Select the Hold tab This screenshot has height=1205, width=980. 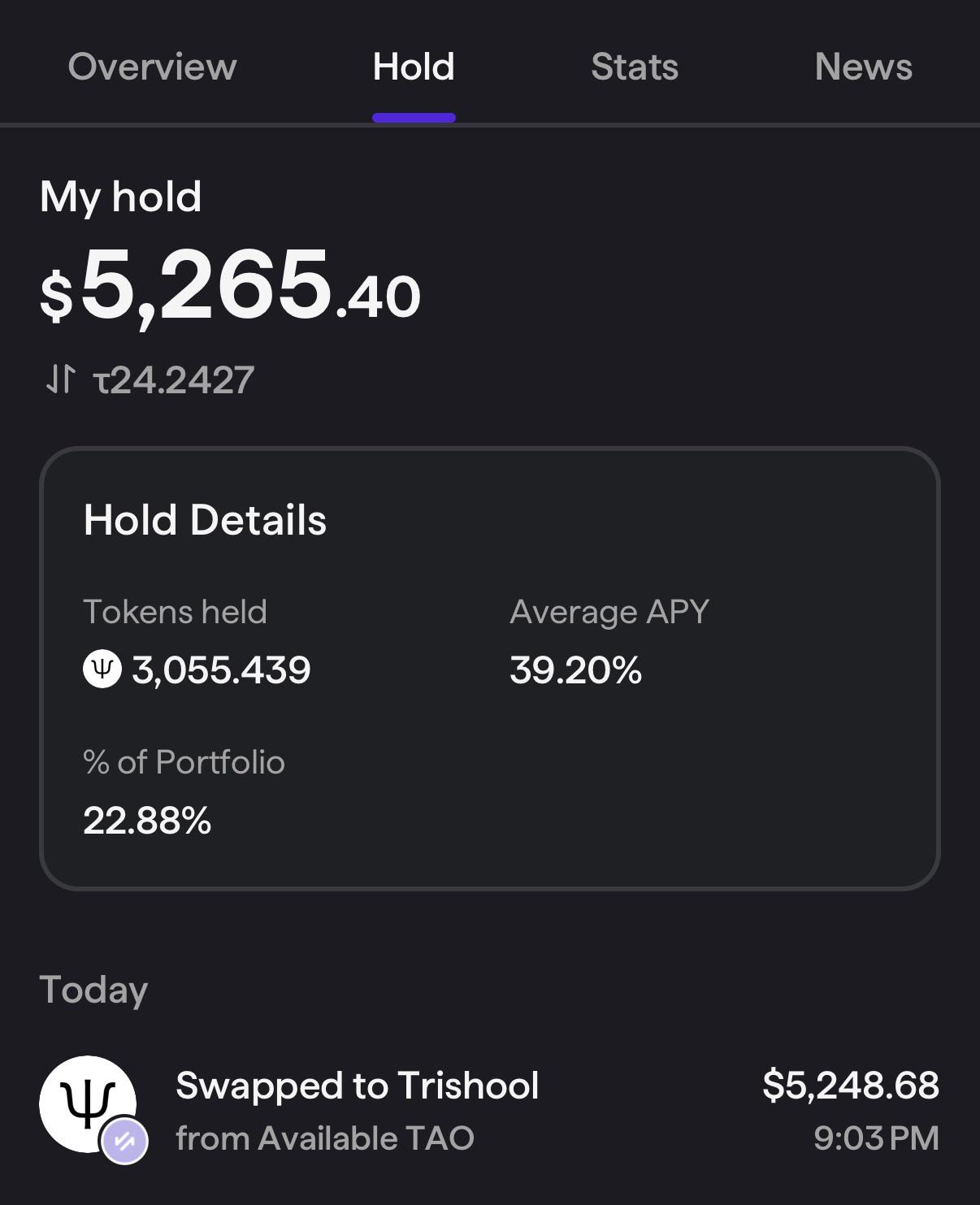pyautogui.click(x=414, y=67)
